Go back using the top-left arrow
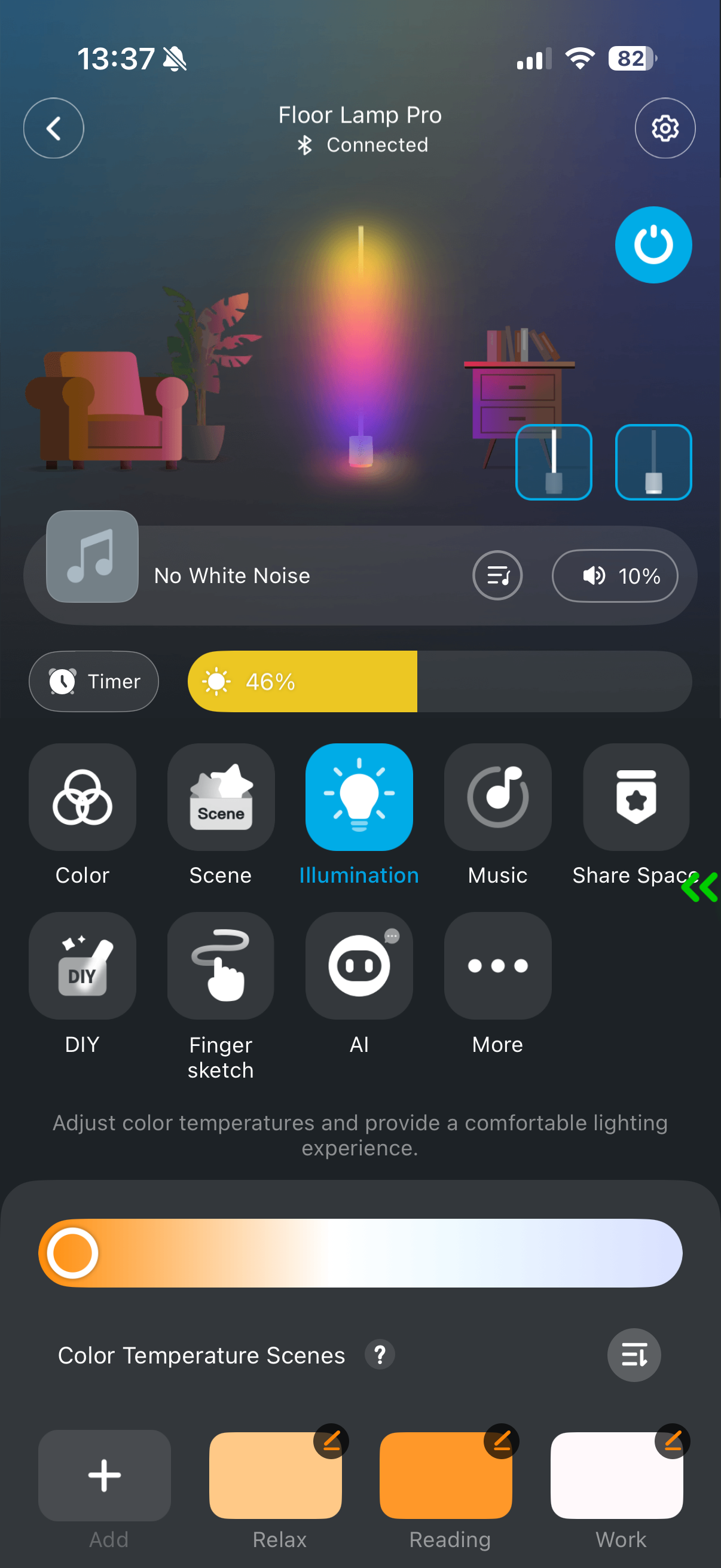This screenshot has width=721, height=1568. tap(54, 128)
